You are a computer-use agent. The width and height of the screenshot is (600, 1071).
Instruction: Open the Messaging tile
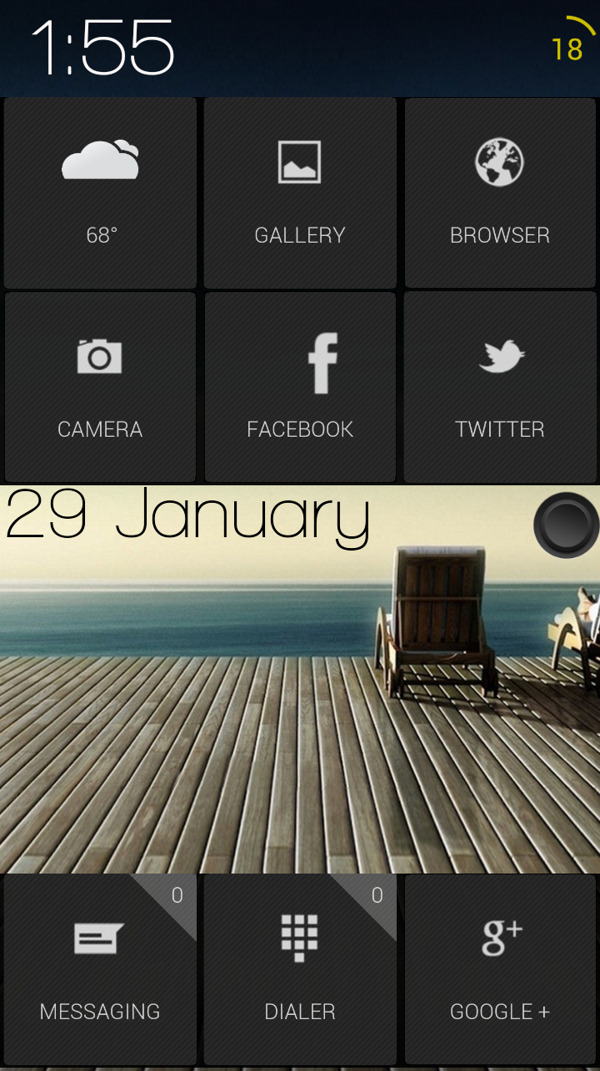tap(100, 968)
